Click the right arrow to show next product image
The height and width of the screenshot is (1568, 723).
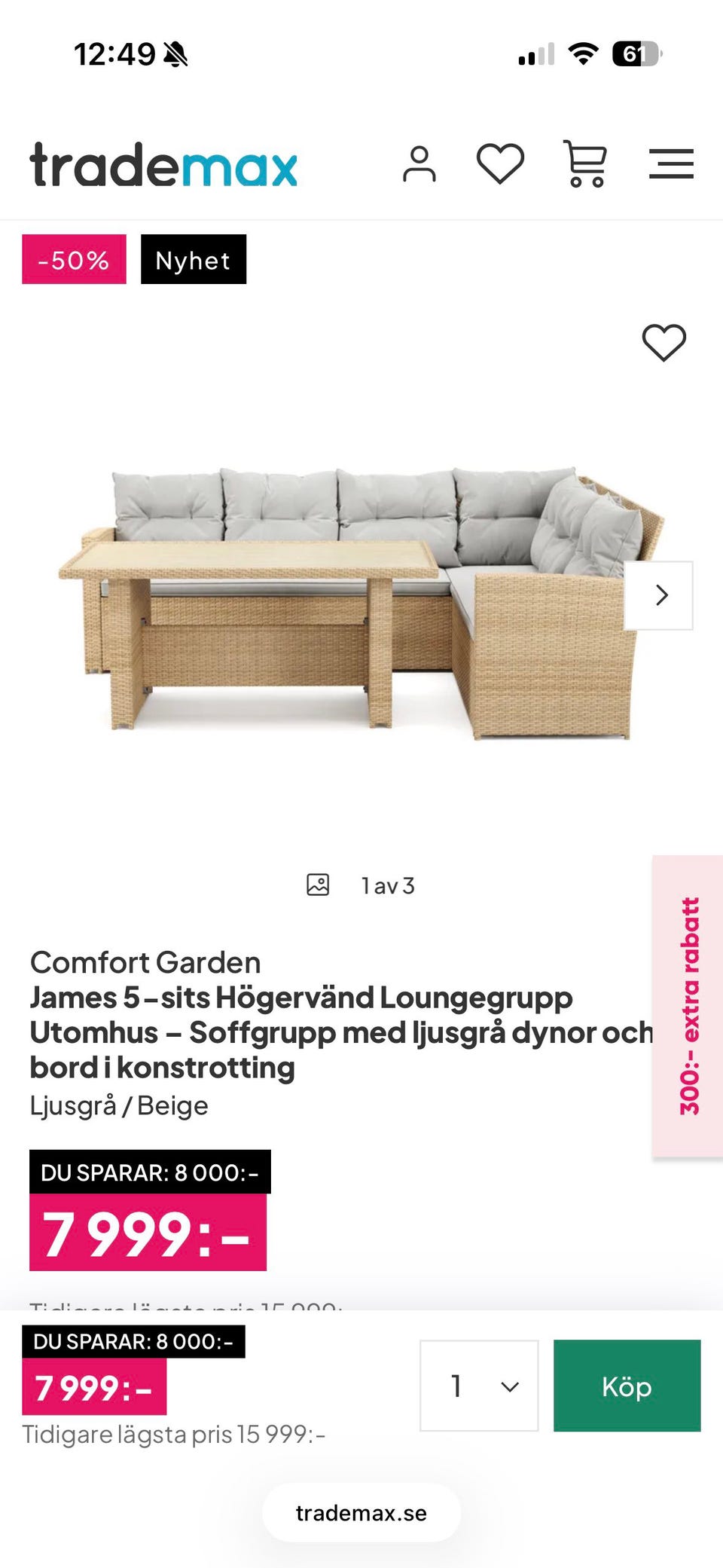(660, 595)
